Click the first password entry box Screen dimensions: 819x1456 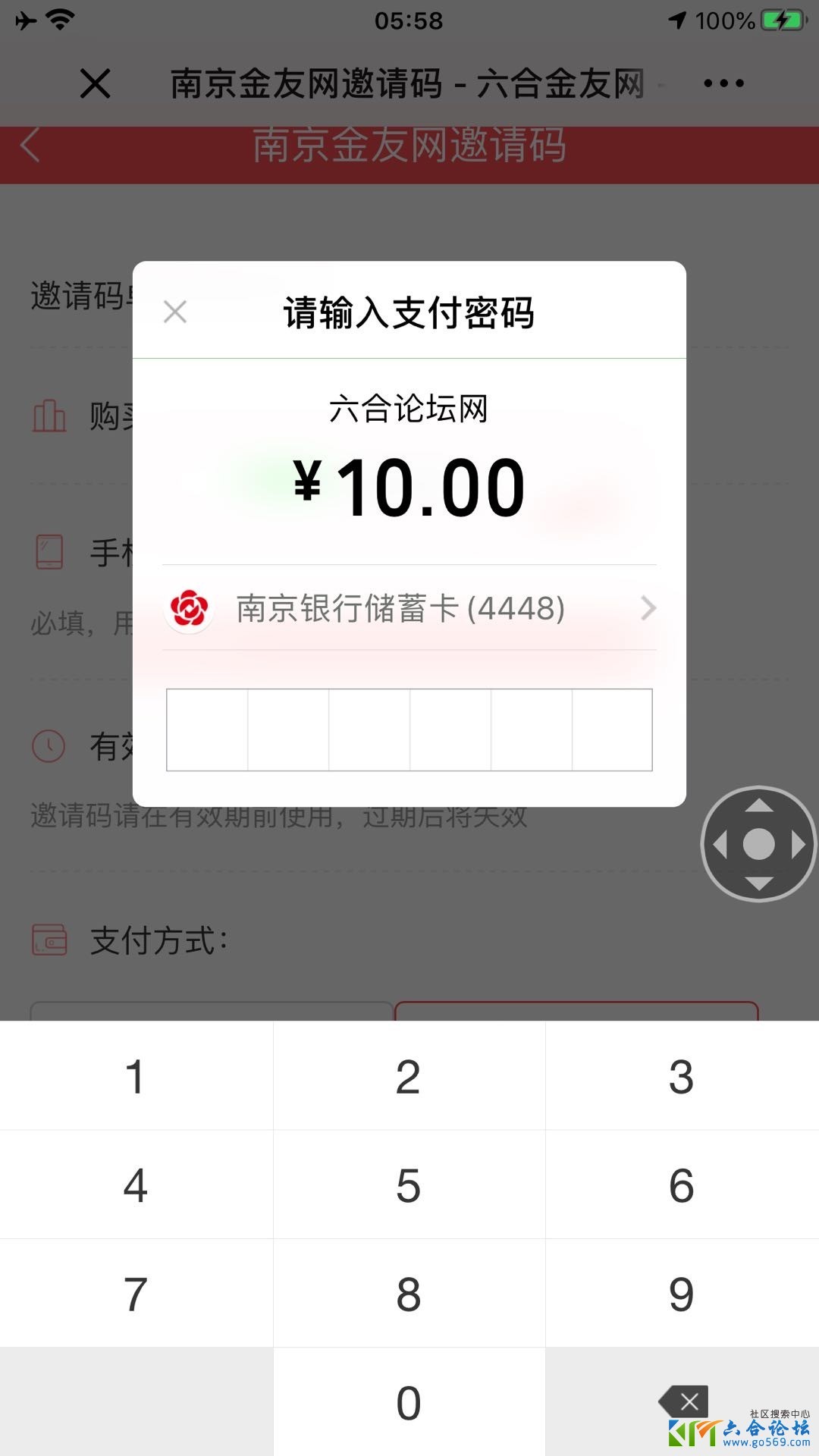tap(206, 729)
